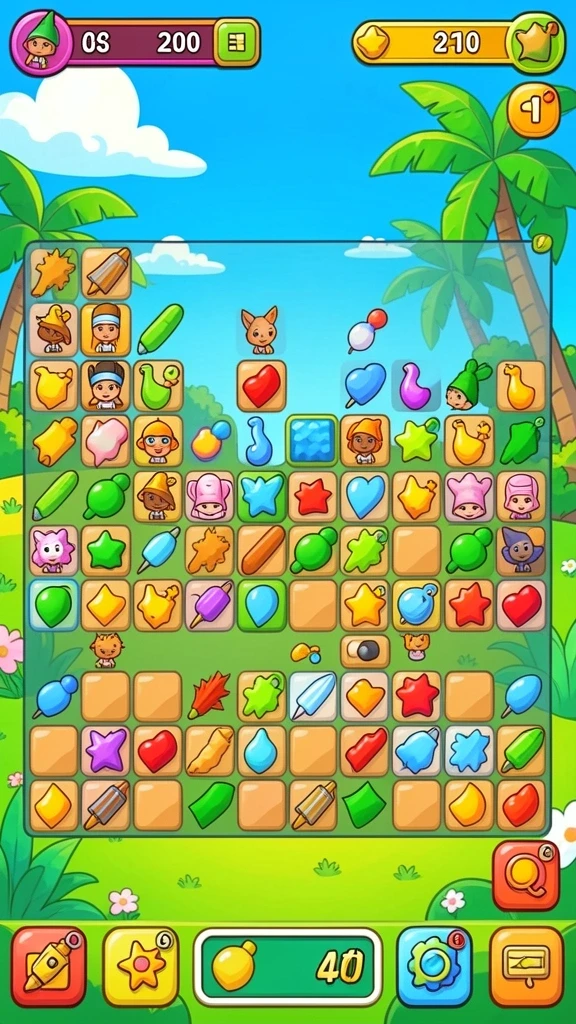576x1024 pixels.
Task: Open the gold star shop button beside 210
Action: point(536,43)
